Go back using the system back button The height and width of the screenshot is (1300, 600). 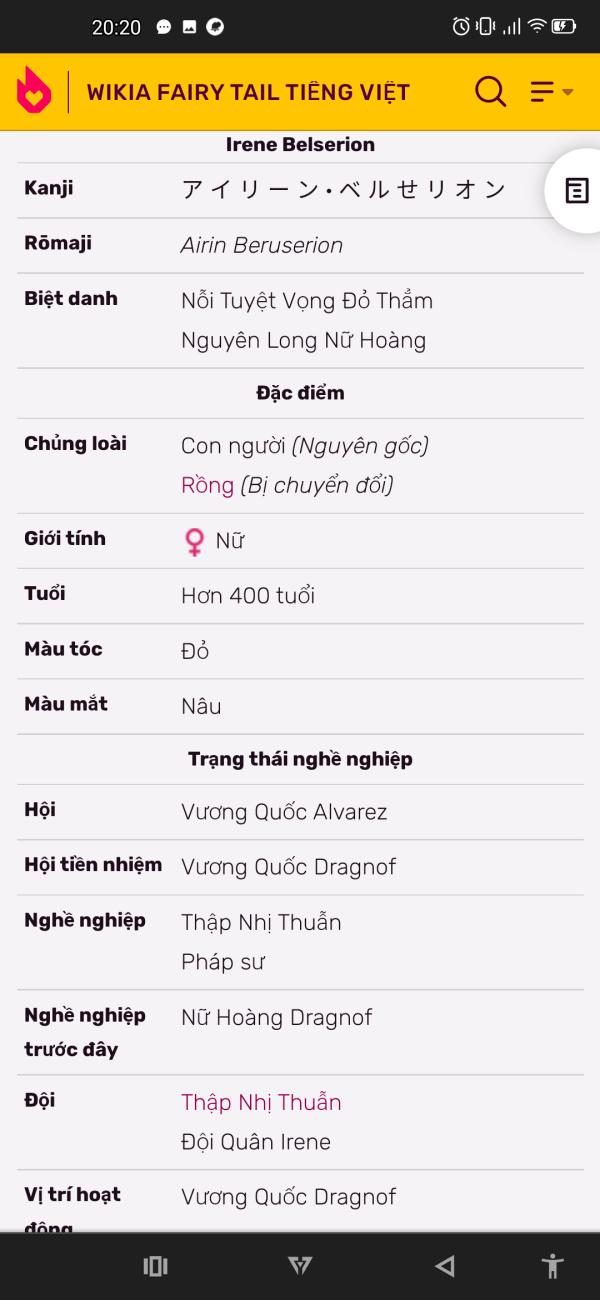445,1266
